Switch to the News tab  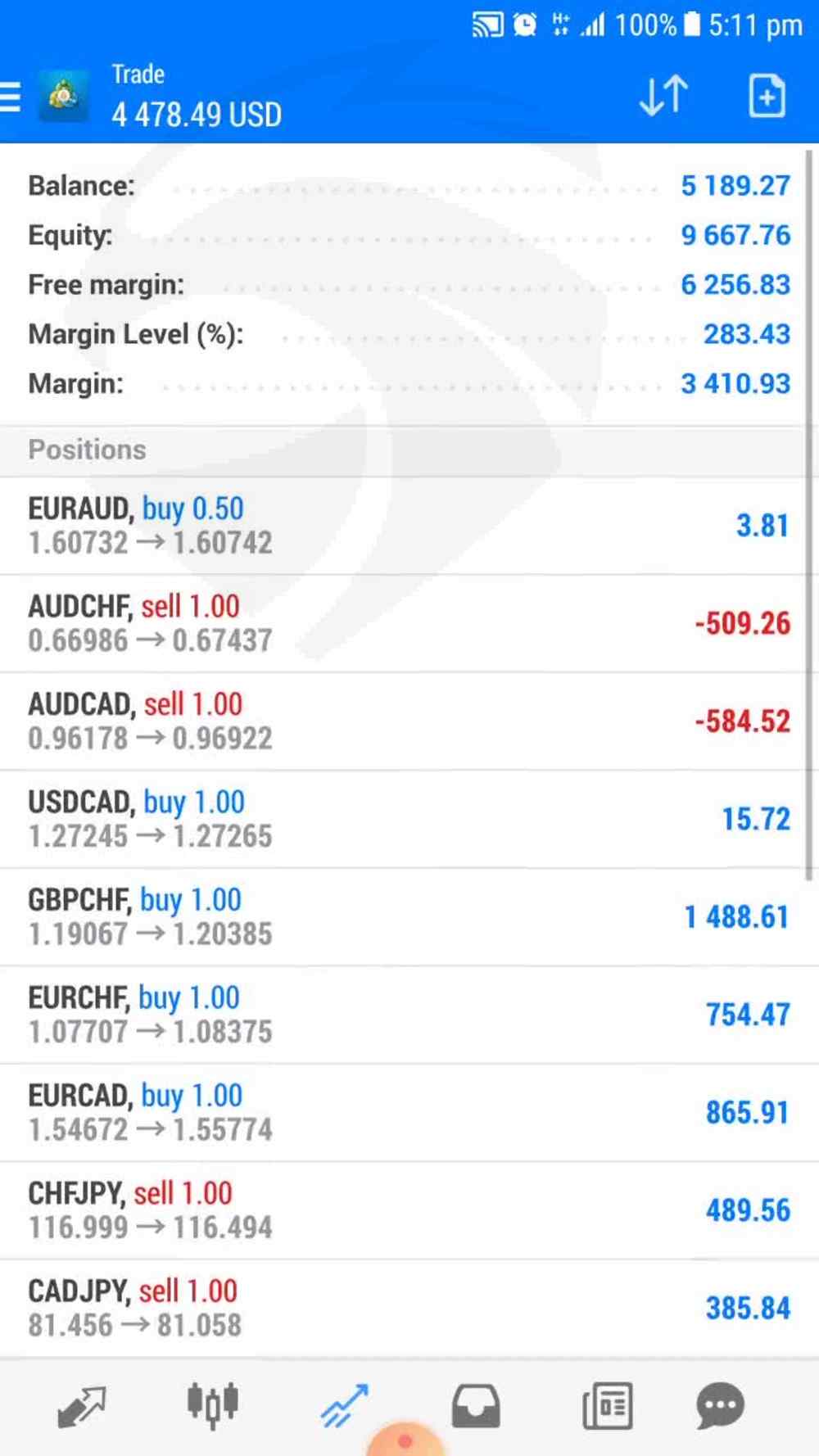607,1406
